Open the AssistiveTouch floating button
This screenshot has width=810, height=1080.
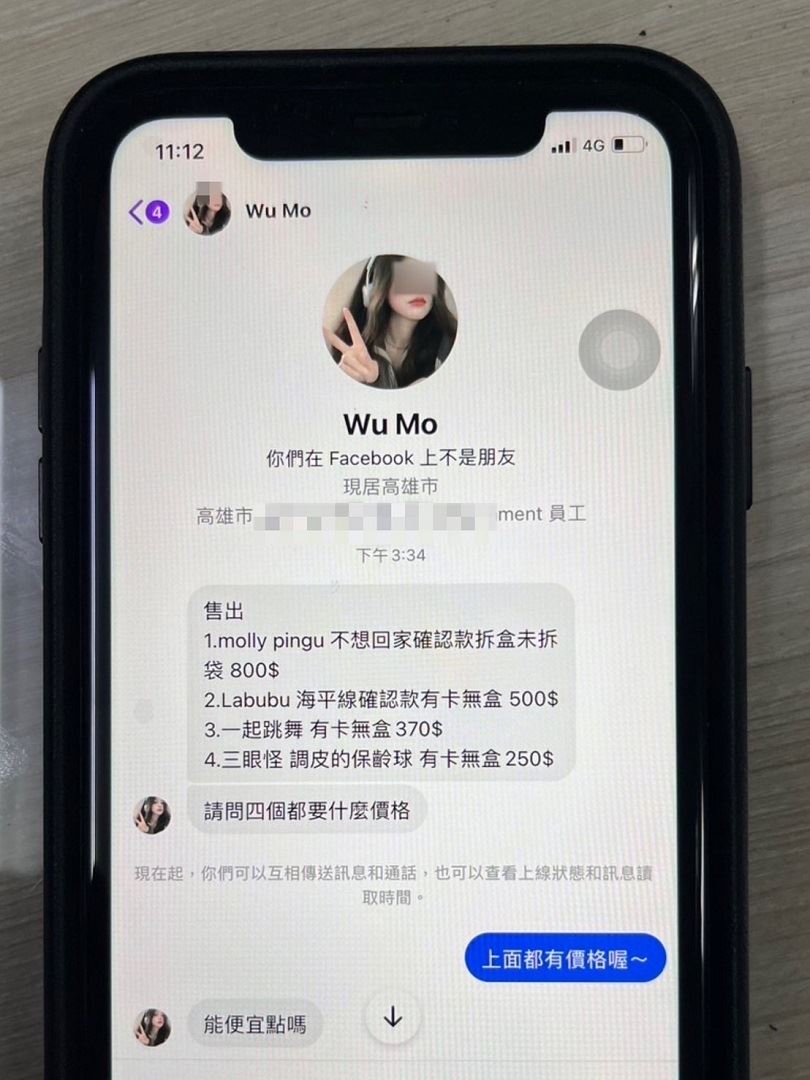point(619,349)
